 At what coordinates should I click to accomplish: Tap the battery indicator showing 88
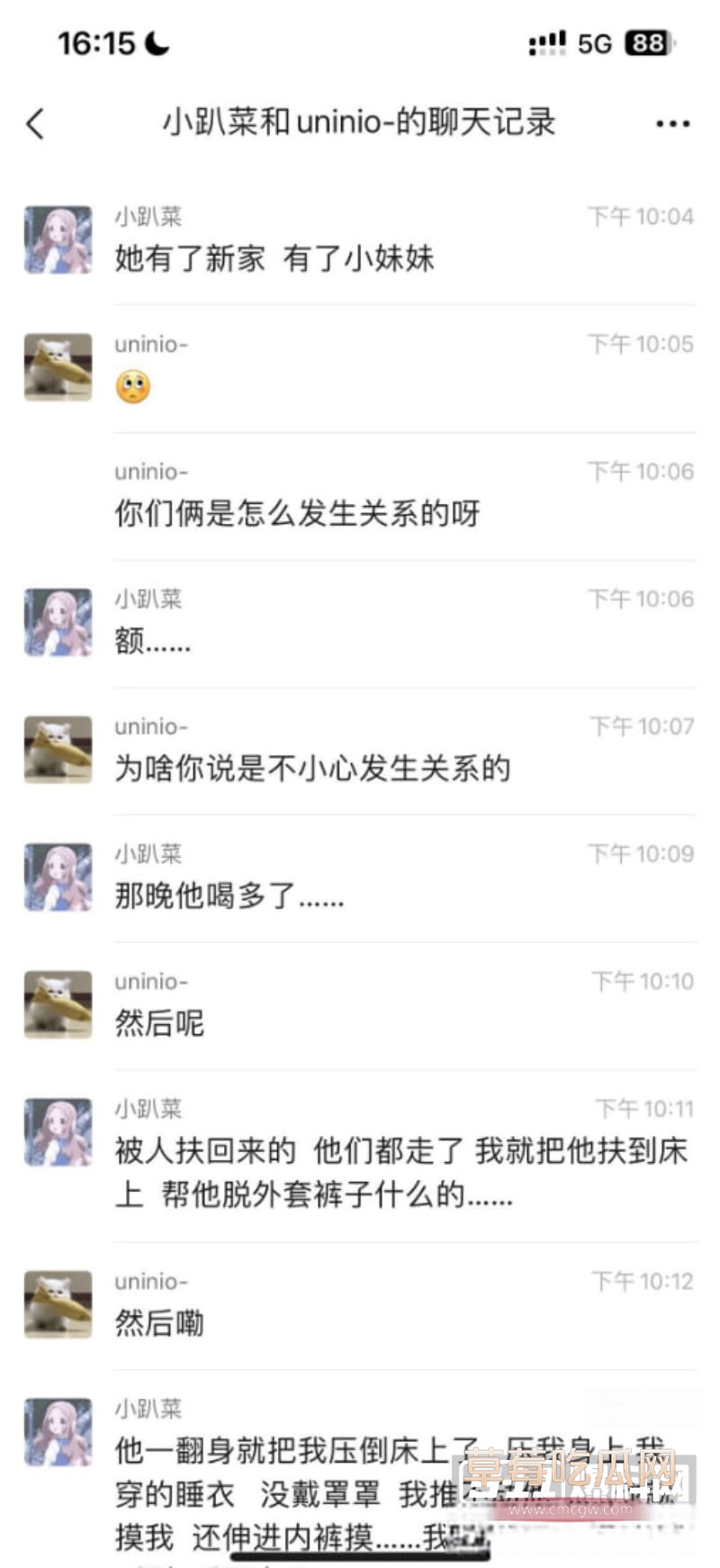click(645, 40)
